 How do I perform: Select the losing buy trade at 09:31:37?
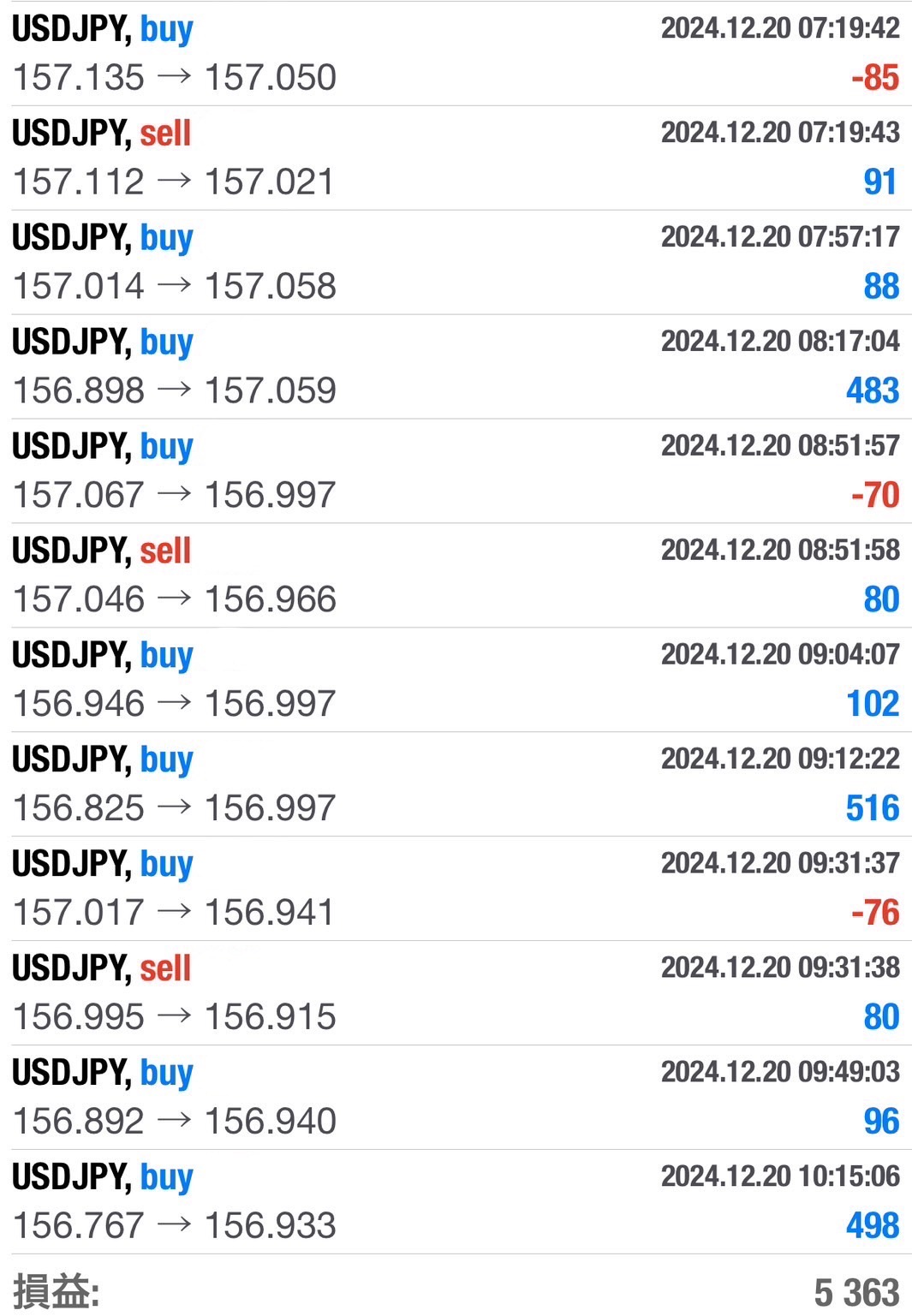pyautogui.click(x=456, y=889)
